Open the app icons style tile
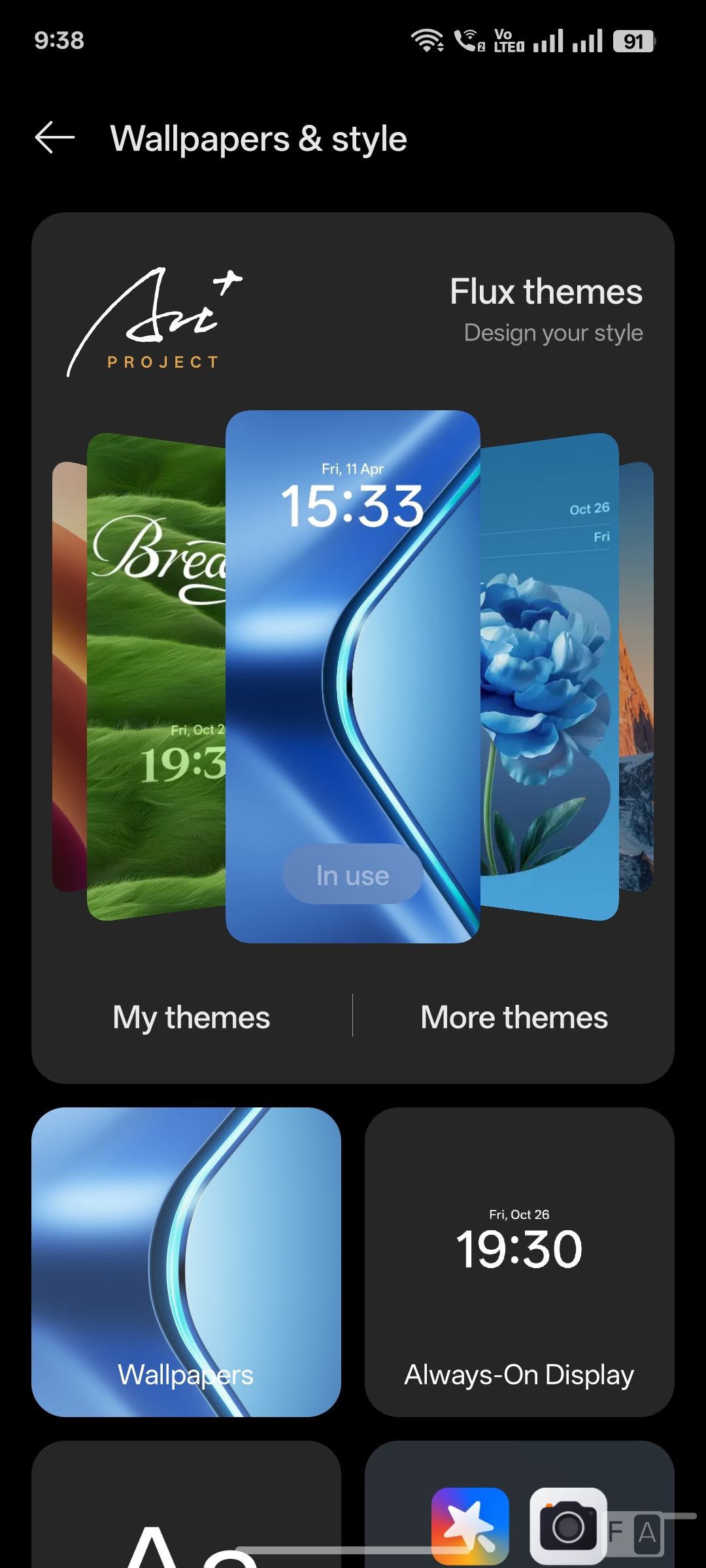This screenshot has width=706, height=1568. [520, 1504]
